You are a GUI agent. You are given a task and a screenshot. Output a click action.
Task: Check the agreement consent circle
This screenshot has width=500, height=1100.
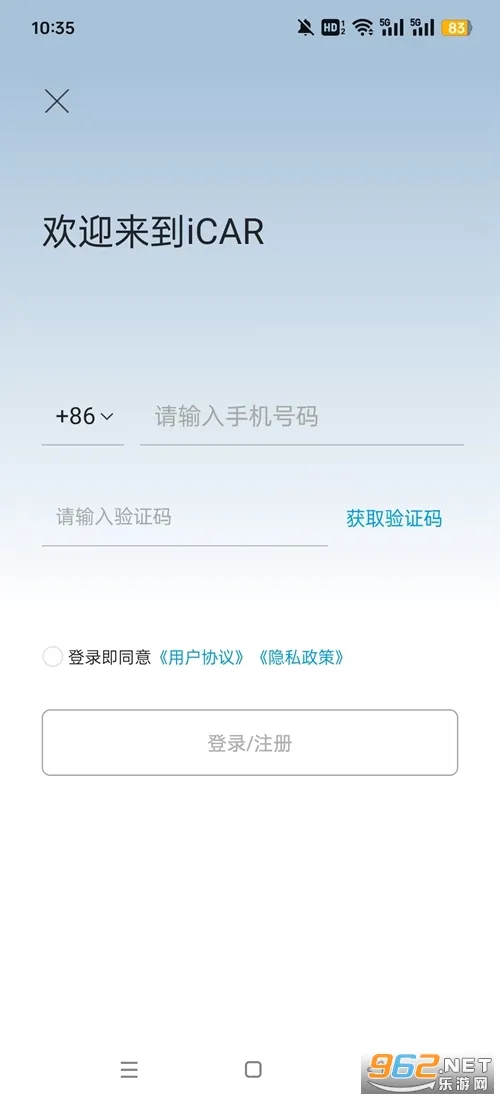coord(53,657)
